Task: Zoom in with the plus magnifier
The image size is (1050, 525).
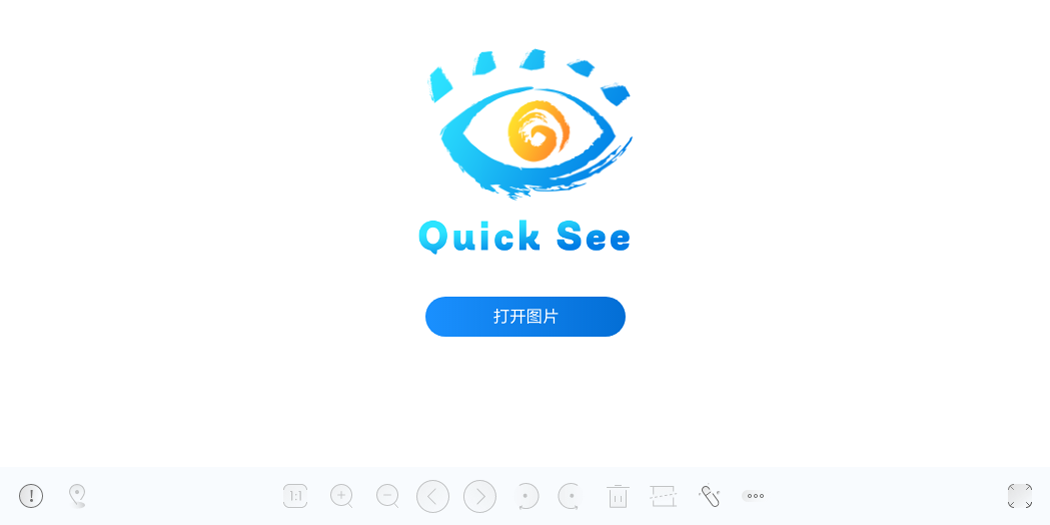Action: (341, 496)
